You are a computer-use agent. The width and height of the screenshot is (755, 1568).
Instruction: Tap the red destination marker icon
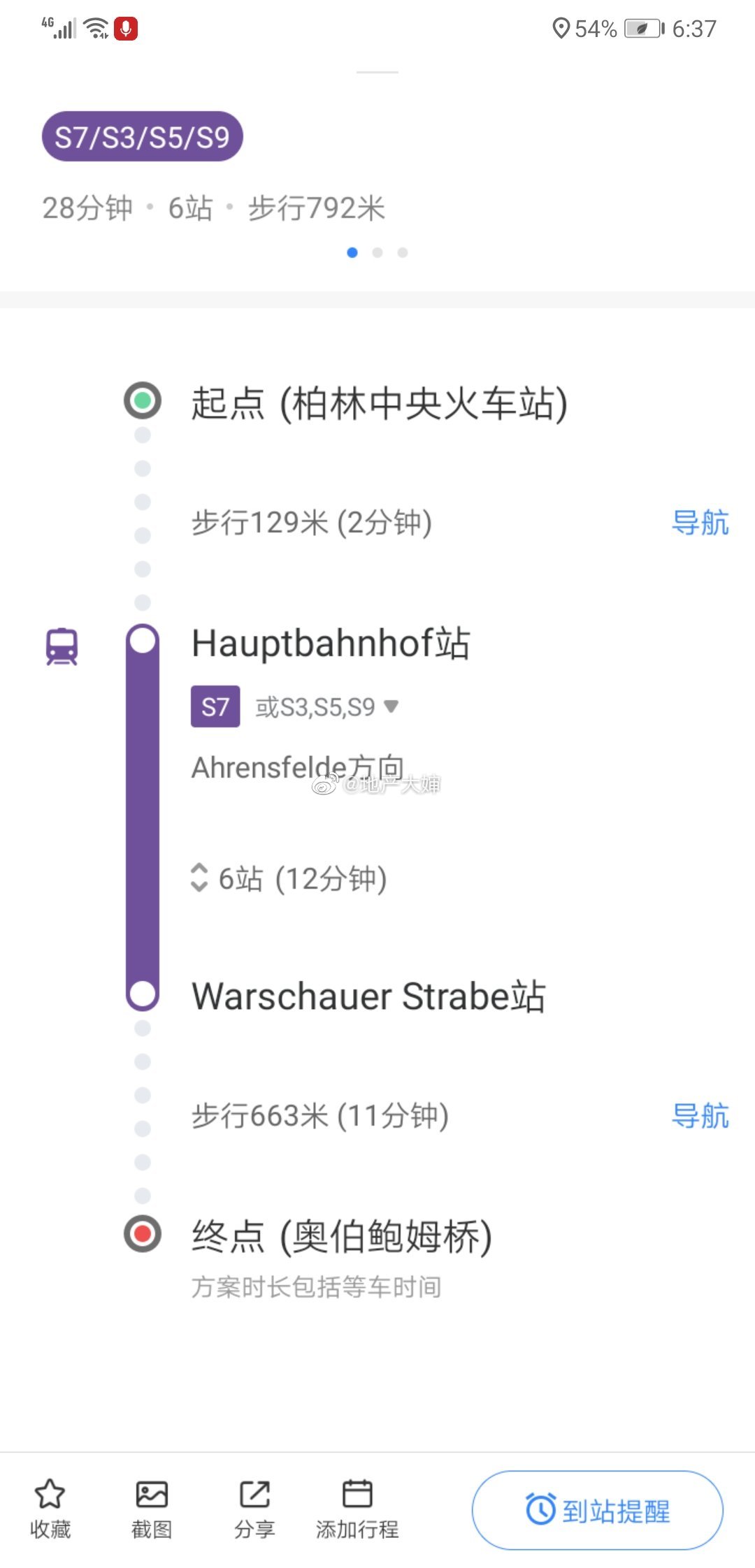(142, 1232)
